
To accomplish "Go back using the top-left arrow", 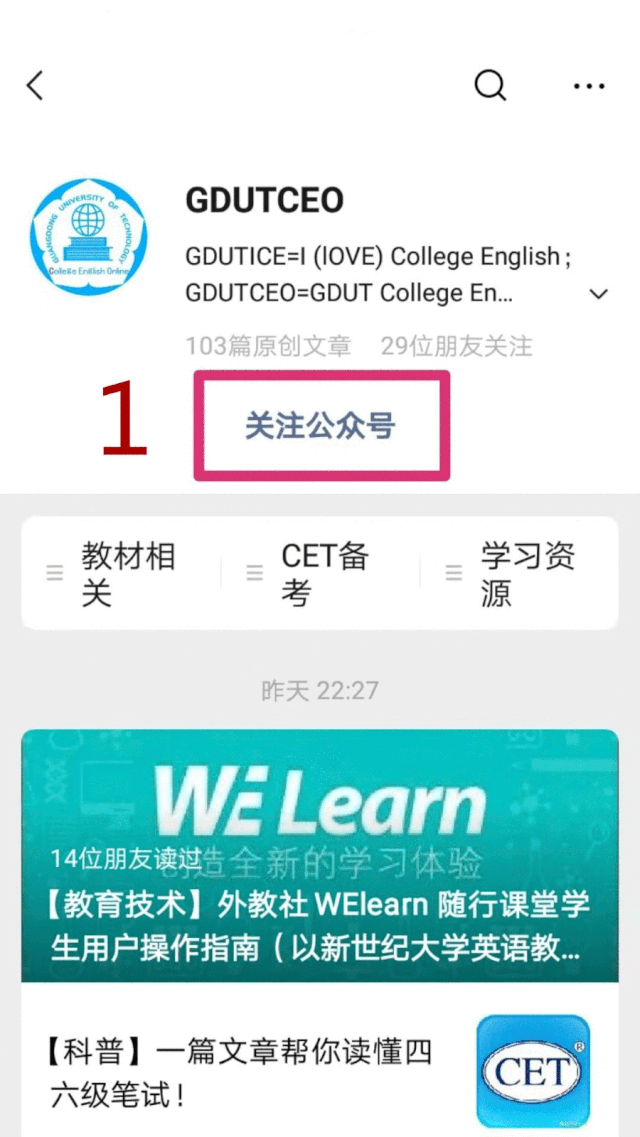I will 35,86.
